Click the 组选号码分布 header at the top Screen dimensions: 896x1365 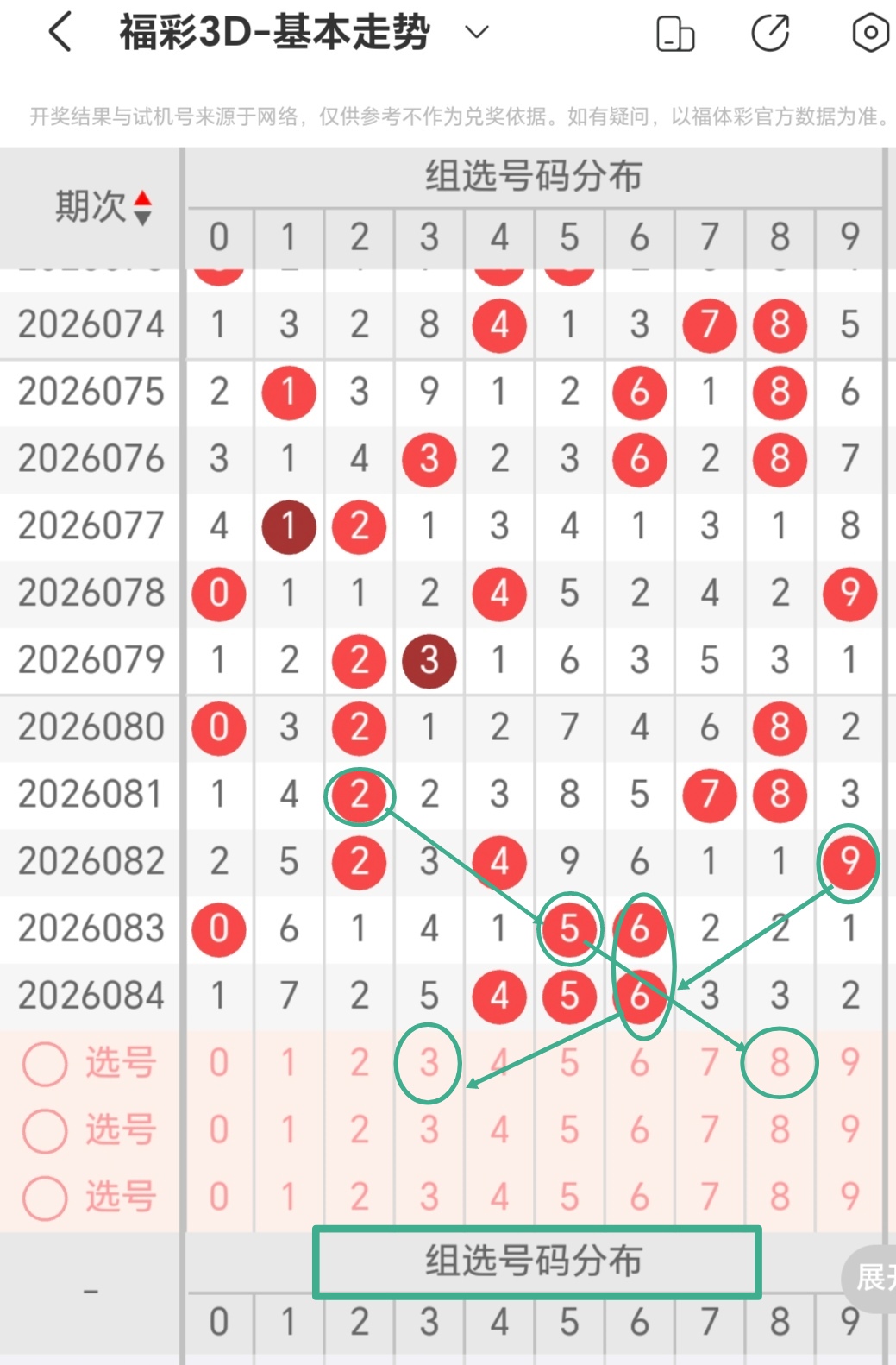535,176
